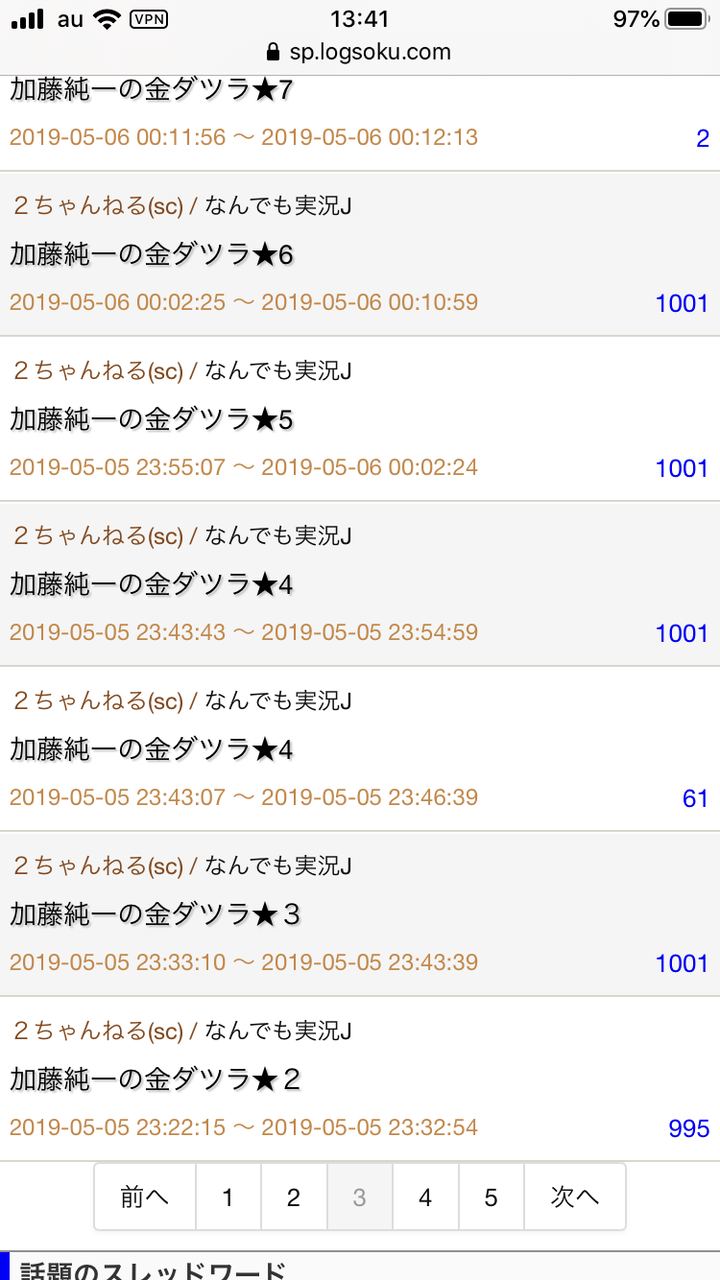Go to next page with 次へ

(575, 1197)
